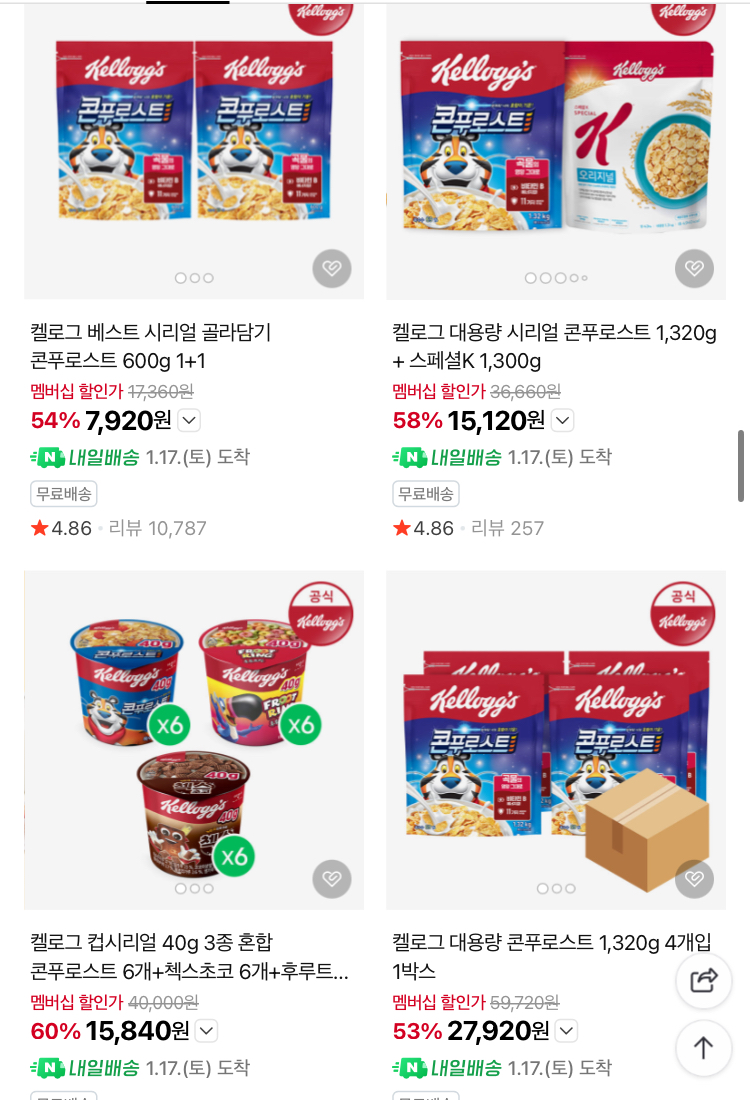Viewport: 750px width, 1100px height.
Task: Expand price details for the 7,920원 item
Action: [190, 421]
